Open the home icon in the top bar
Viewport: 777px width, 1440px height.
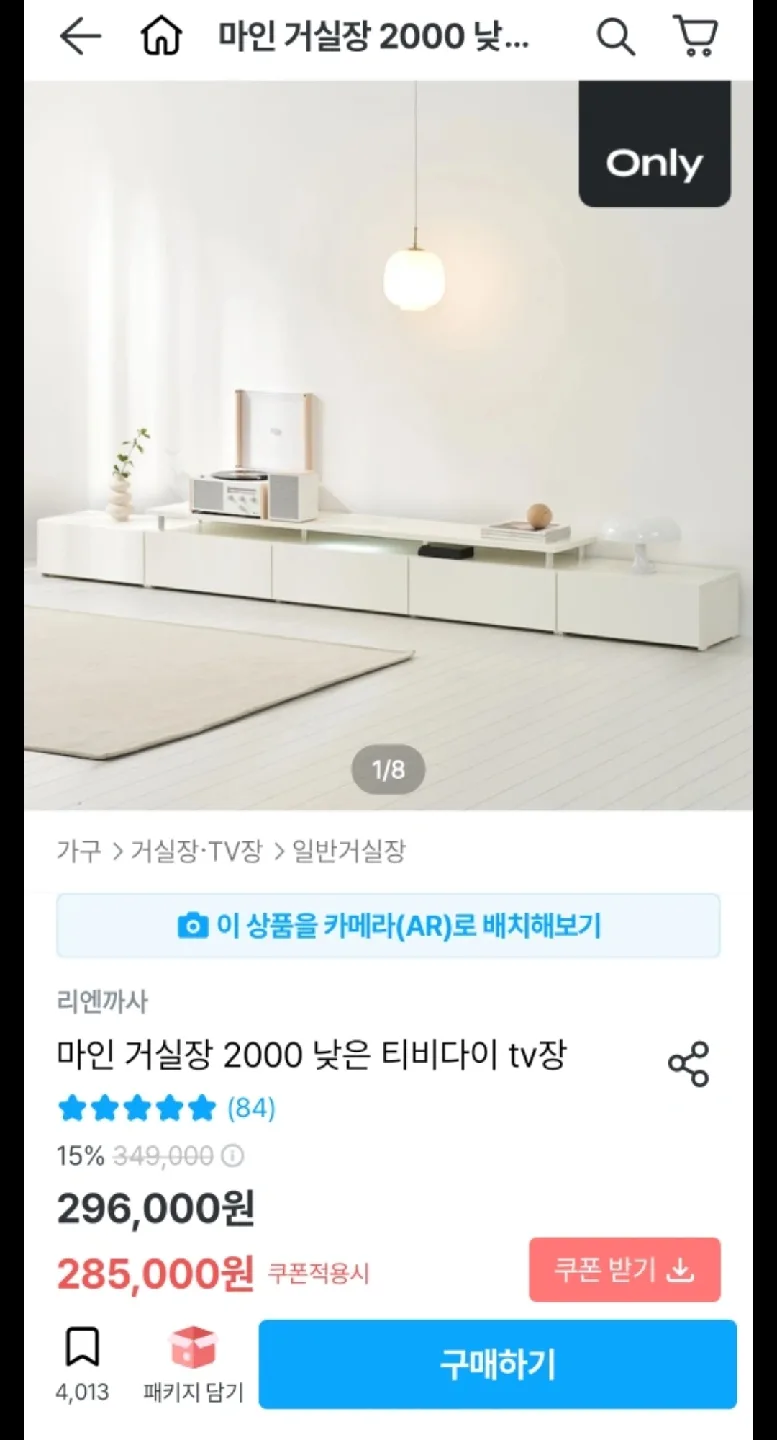pyautogui.click(x=161, y=37)
